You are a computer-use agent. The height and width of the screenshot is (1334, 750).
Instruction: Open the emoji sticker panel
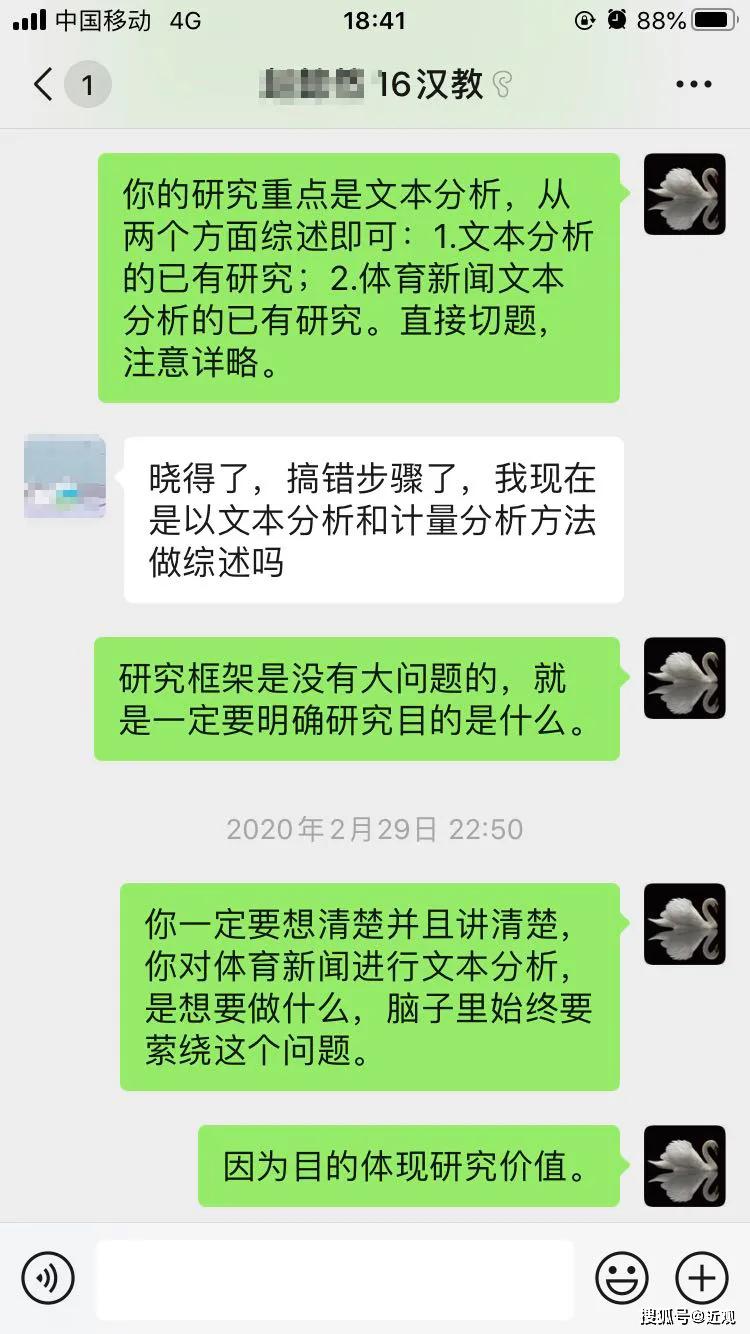tap(621, 1277)
